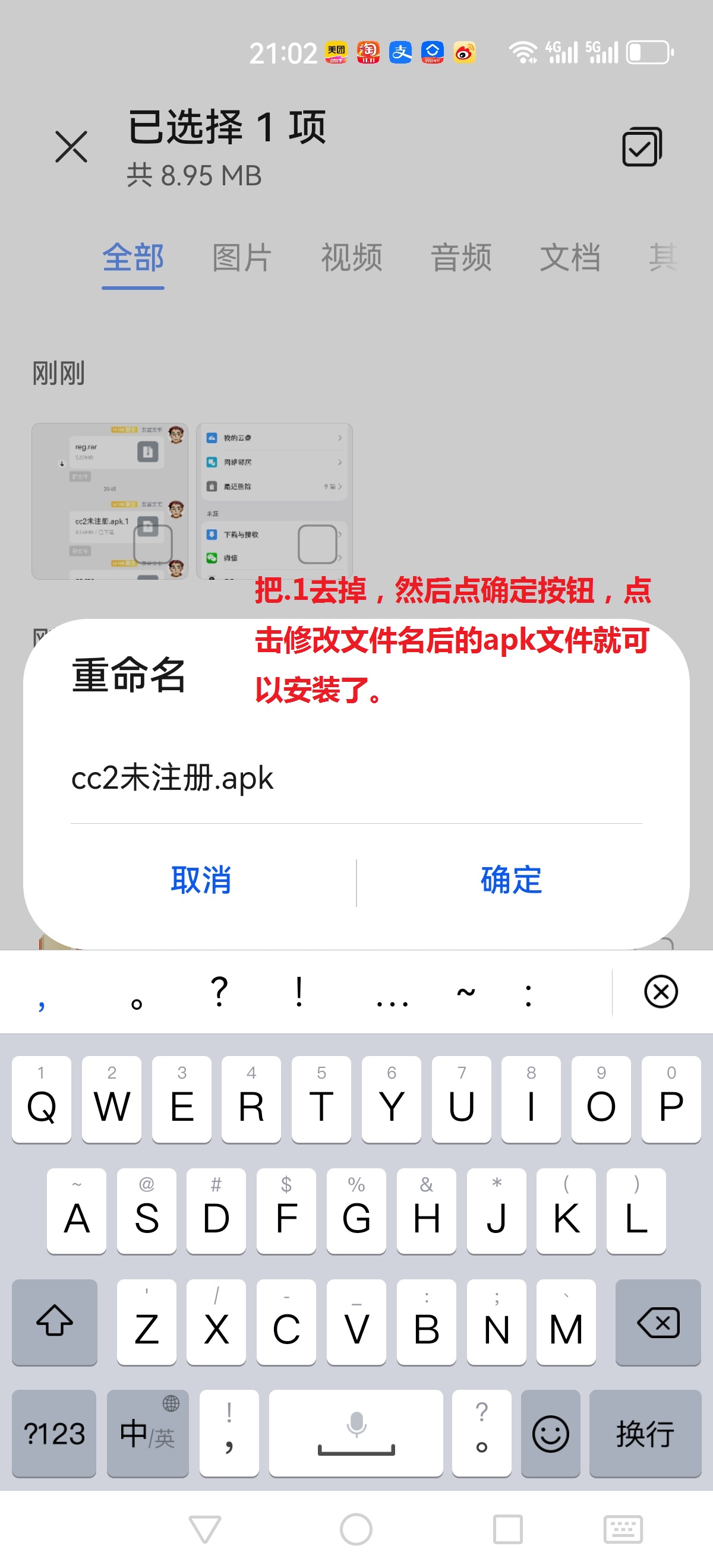Switch keyboard to ?123 symbols
Image resolution: width=713 pixels, height=1568 pixels.
(x=54, y=1434)
